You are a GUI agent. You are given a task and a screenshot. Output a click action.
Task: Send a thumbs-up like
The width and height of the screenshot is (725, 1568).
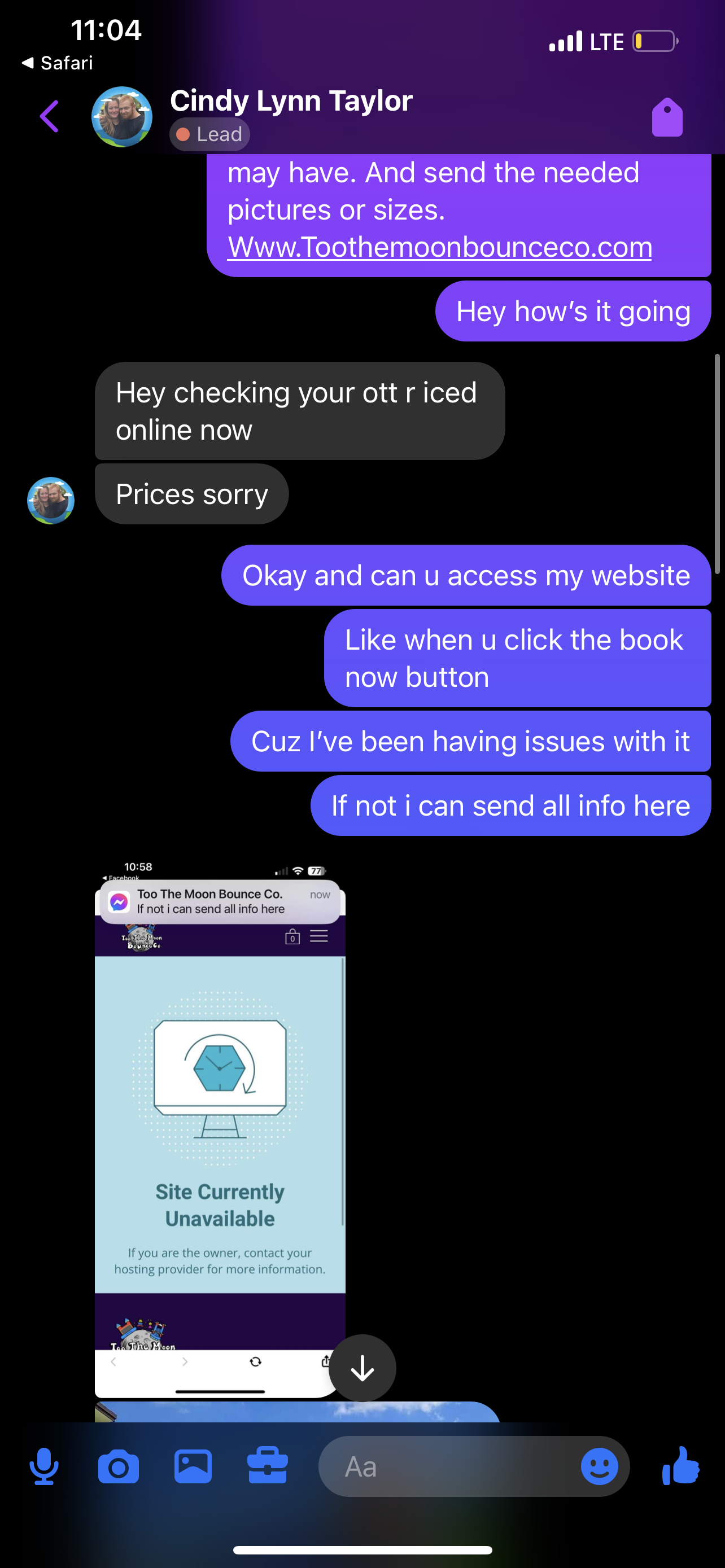tap(681, 1466)
